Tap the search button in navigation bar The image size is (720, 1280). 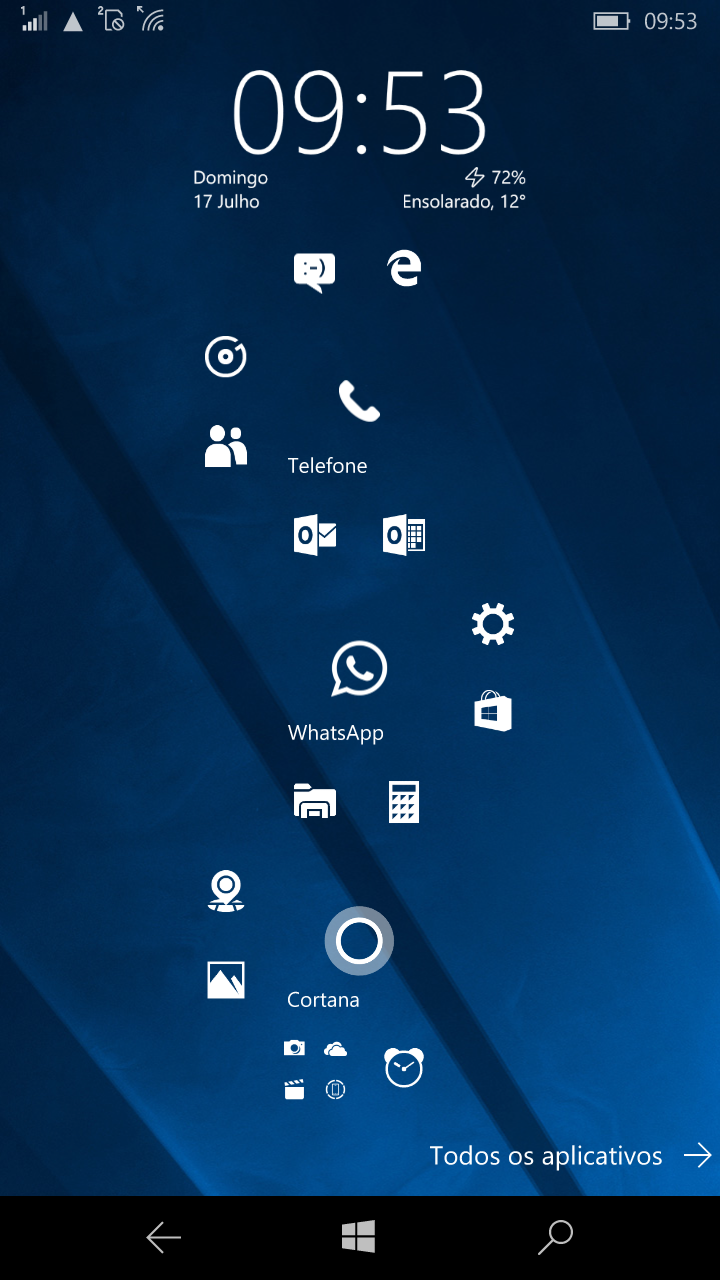[x=555, y=1237]
